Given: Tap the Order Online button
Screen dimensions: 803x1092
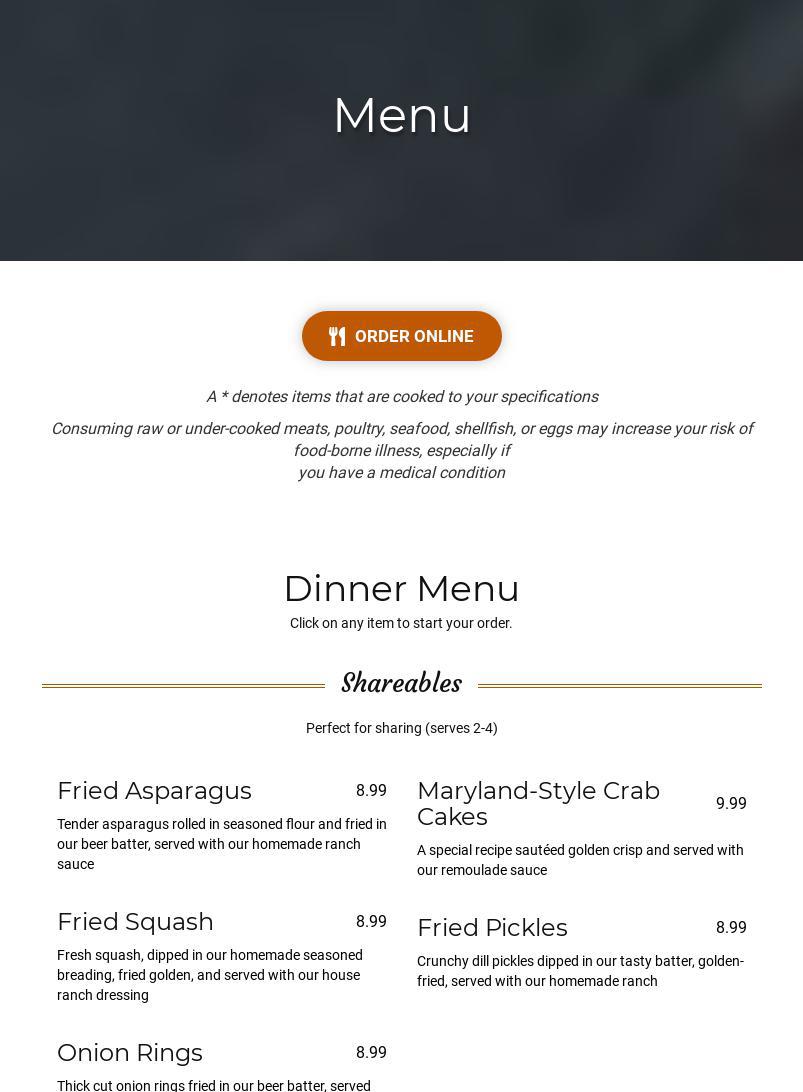Looking at the screenshot, I should (x=401, y=336).
